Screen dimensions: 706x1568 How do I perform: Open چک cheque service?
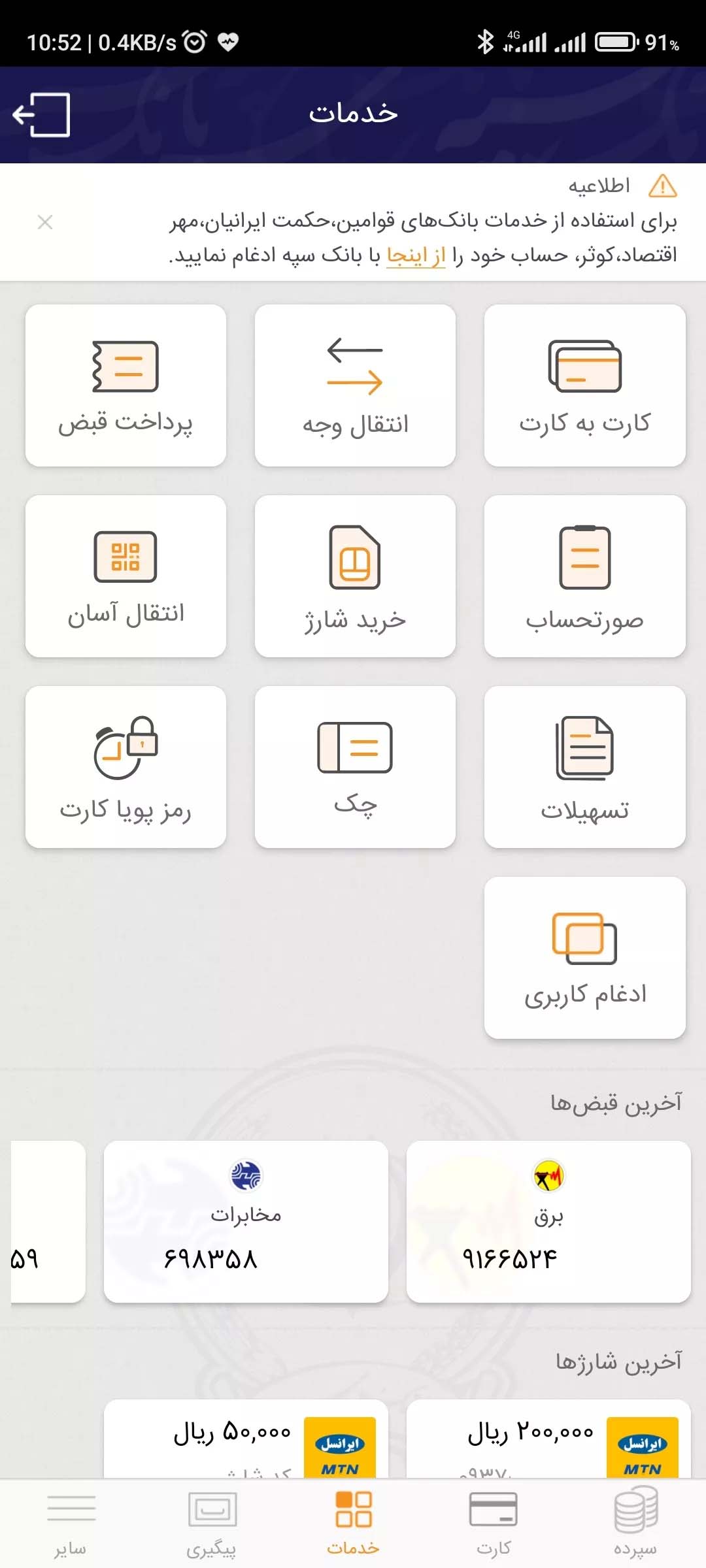point(355,767)
